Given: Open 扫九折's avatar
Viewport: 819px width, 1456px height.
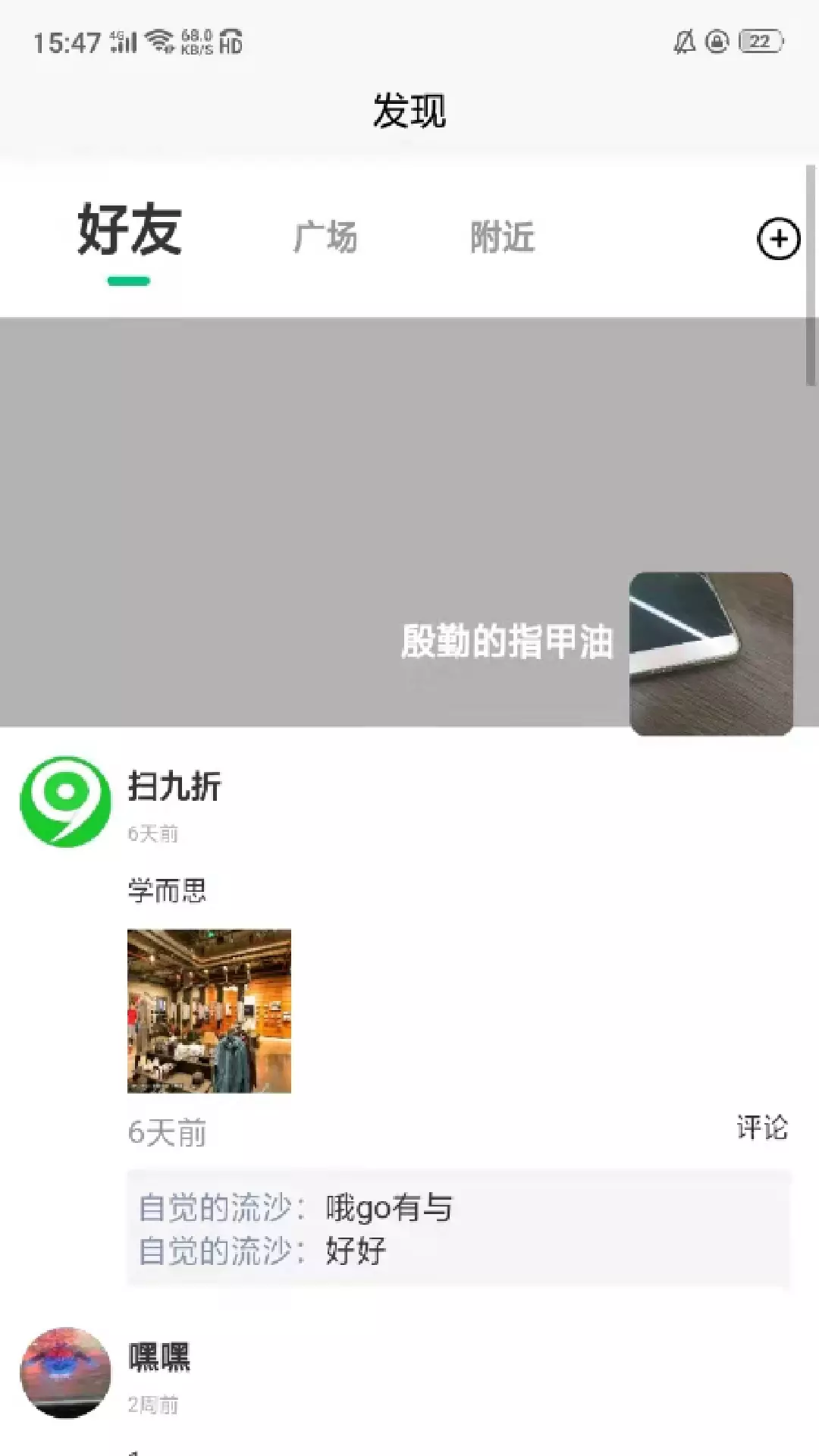Looking at the screenshot, I should 65,802.
